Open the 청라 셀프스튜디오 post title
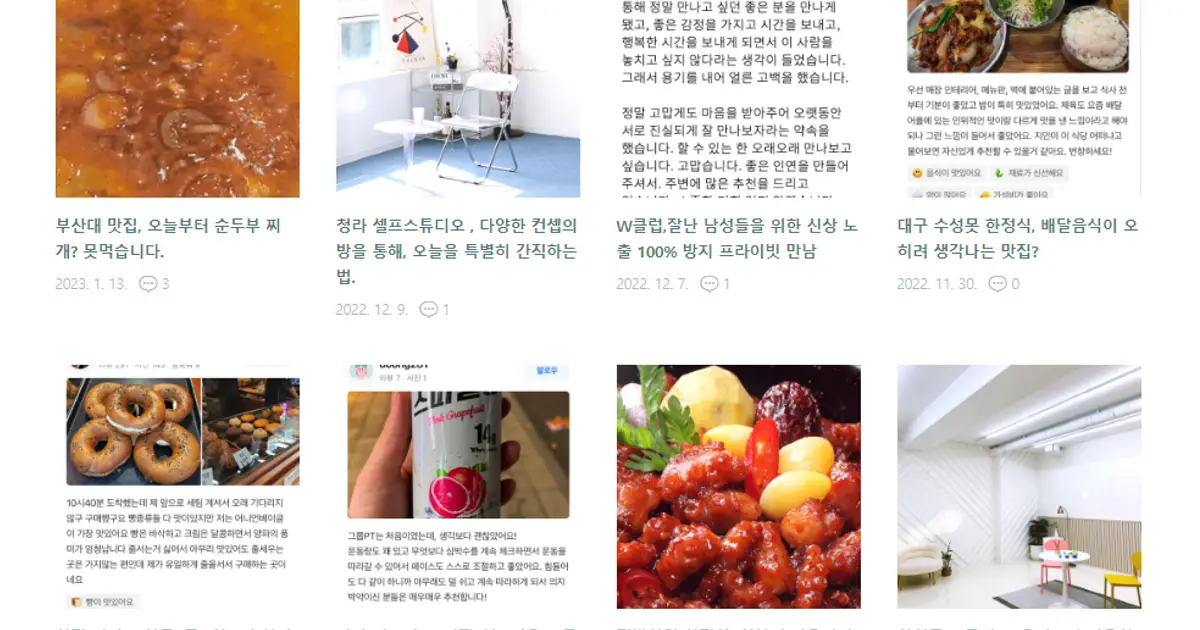The height and width of the screenshot is (630, 1200). point(457,250)
